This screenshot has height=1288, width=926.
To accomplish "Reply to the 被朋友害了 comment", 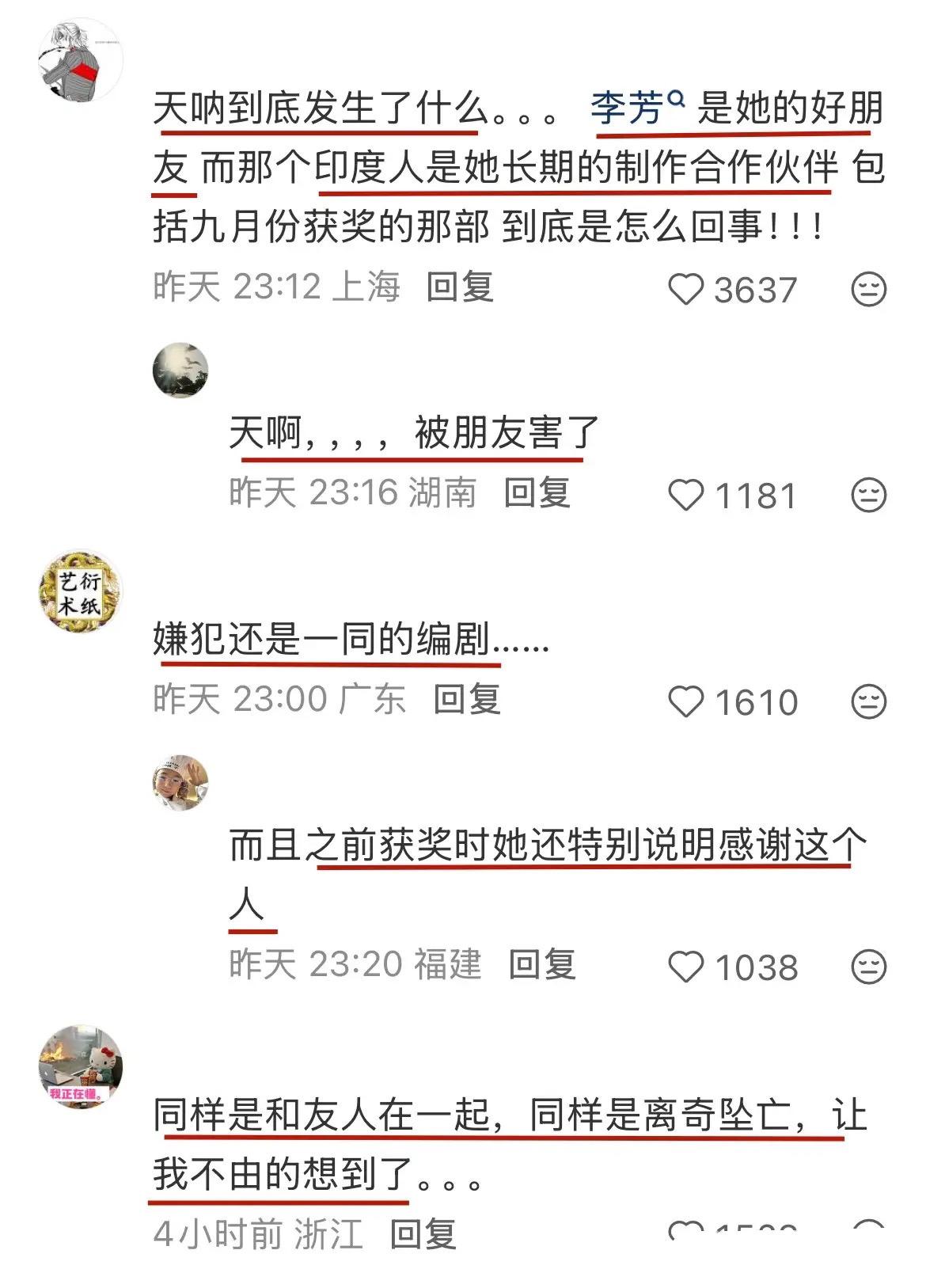I will pos(537,492).
